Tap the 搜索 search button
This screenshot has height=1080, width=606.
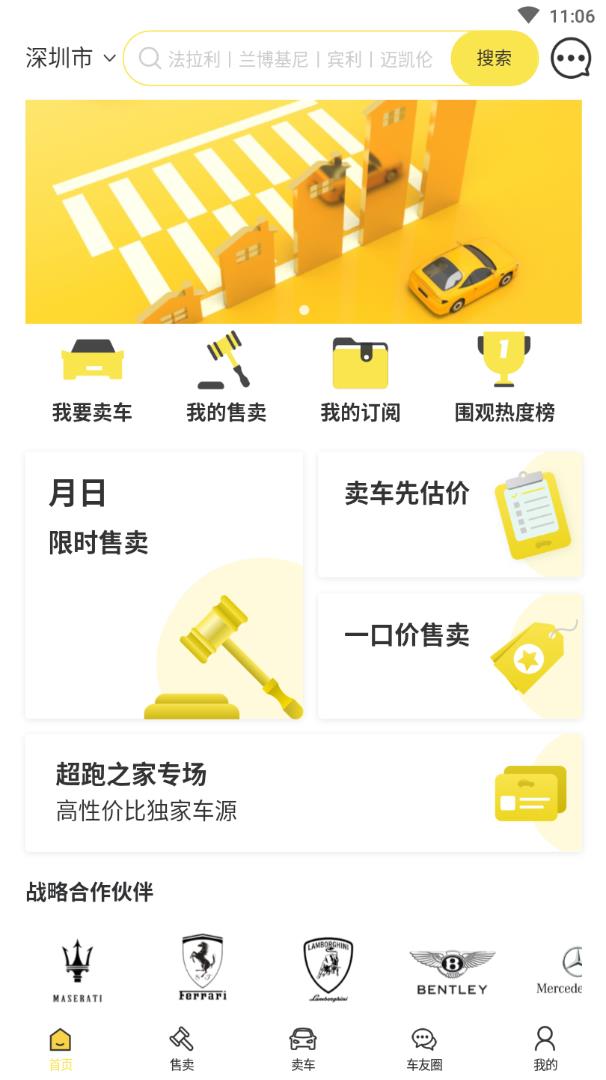coord(494,58)
